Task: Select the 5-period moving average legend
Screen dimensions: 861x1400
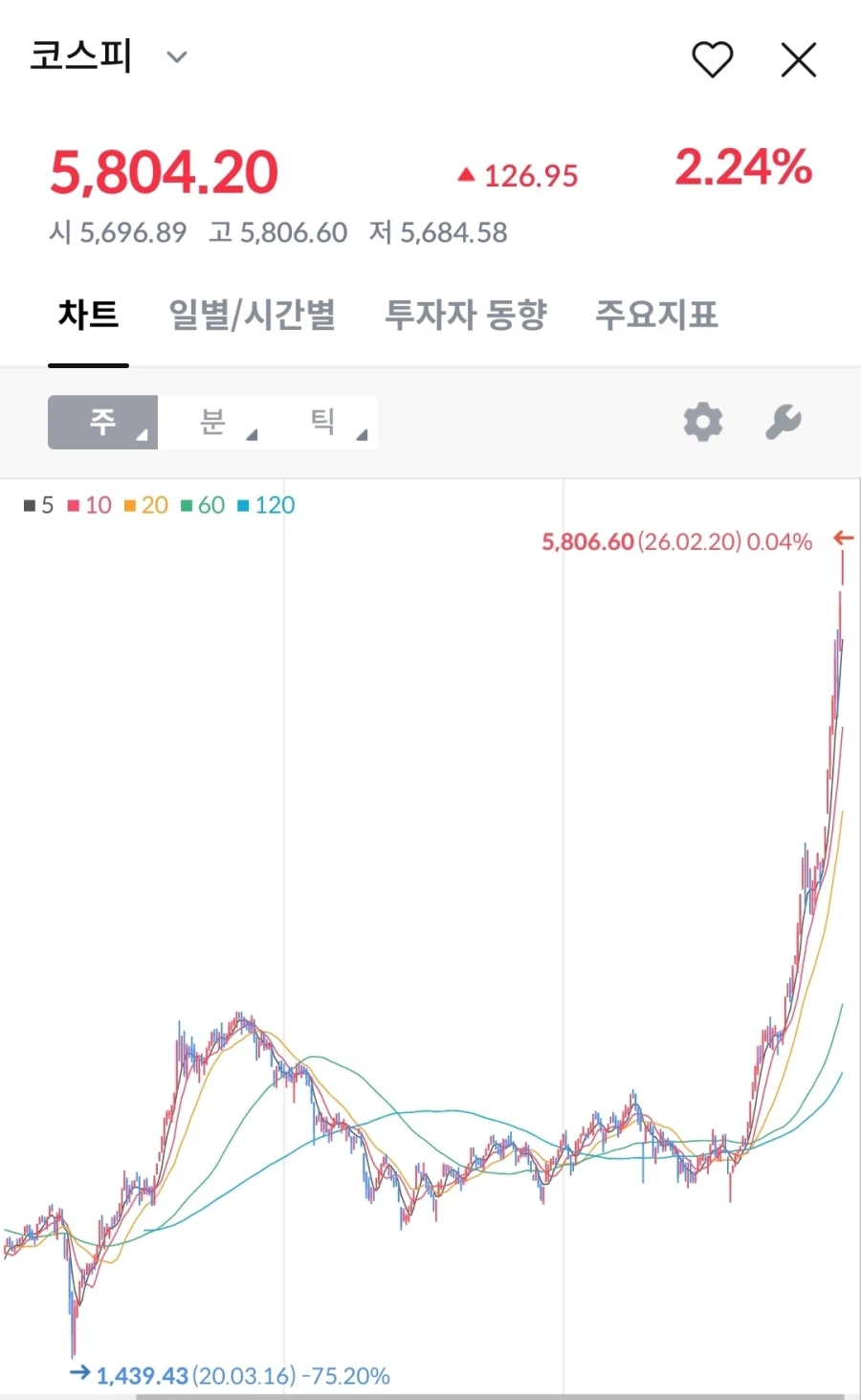Action: click(x=39, y=505)
